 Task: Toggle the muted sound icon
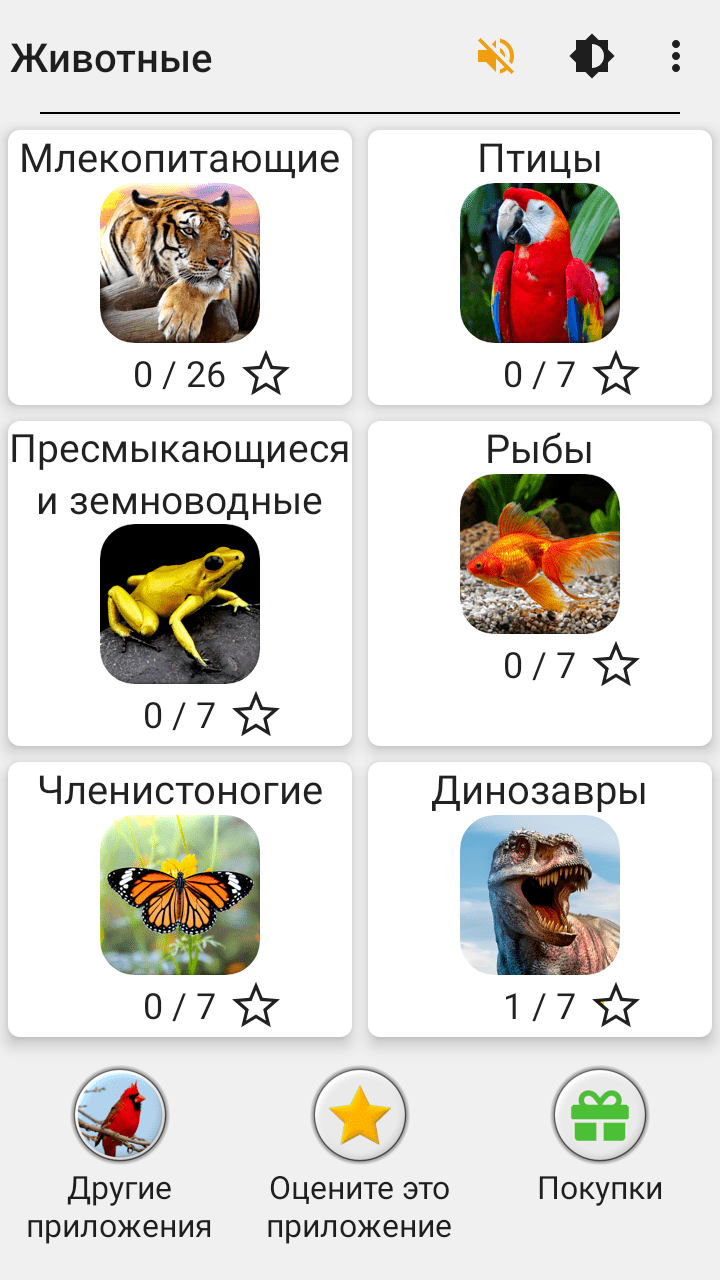coord(496,57)
